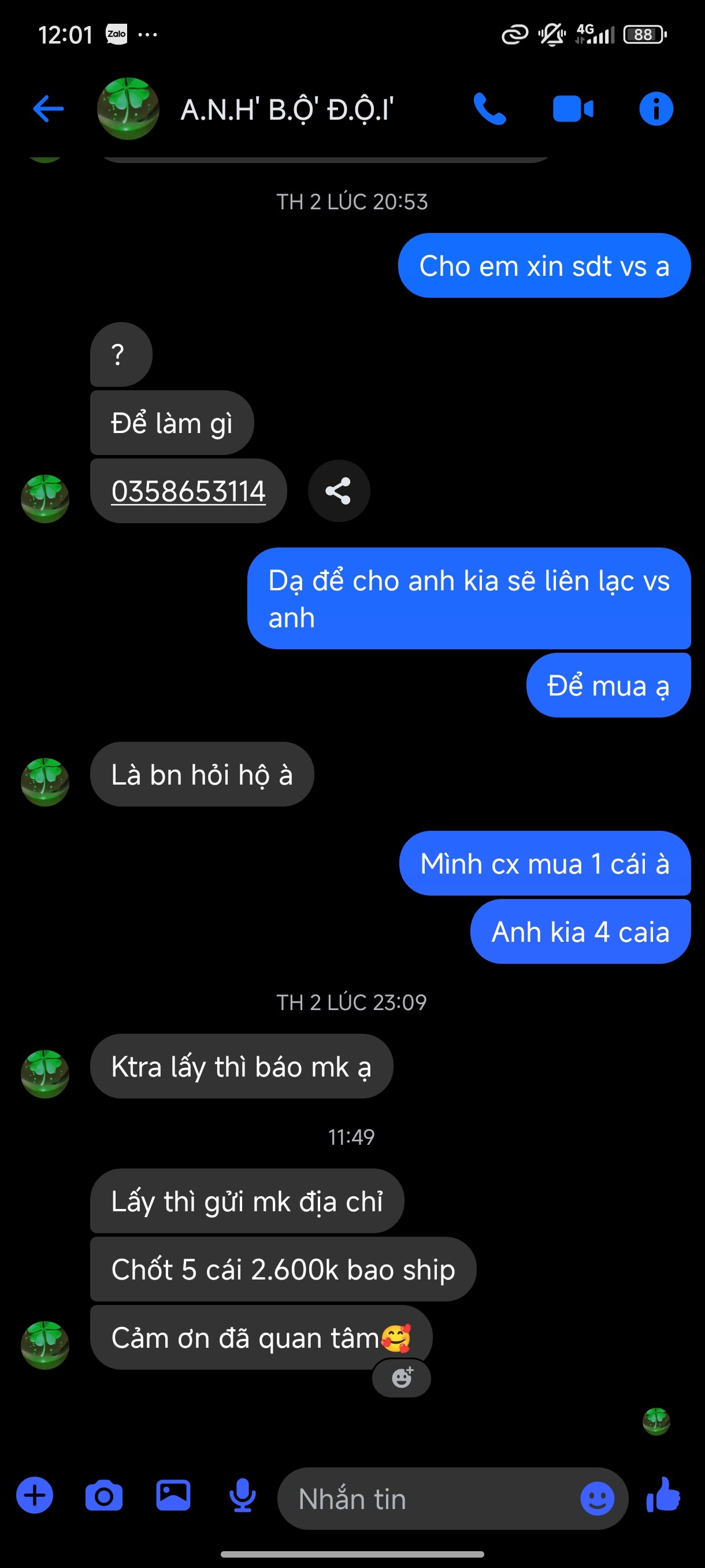This screenshot has width=705, height=1568.
Task: Go back from the chat
Action: [x=48, y=110]
